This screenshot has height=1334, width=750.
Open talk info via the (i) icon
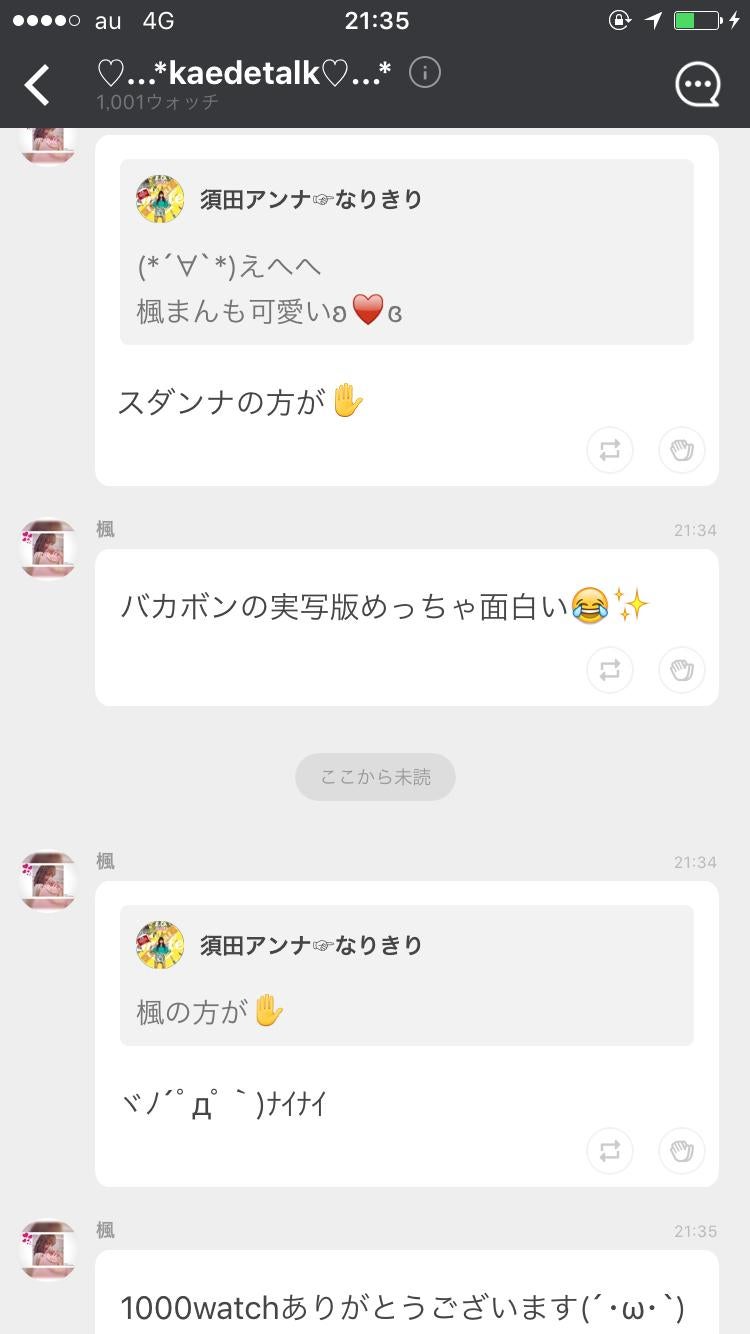point(424,71)
